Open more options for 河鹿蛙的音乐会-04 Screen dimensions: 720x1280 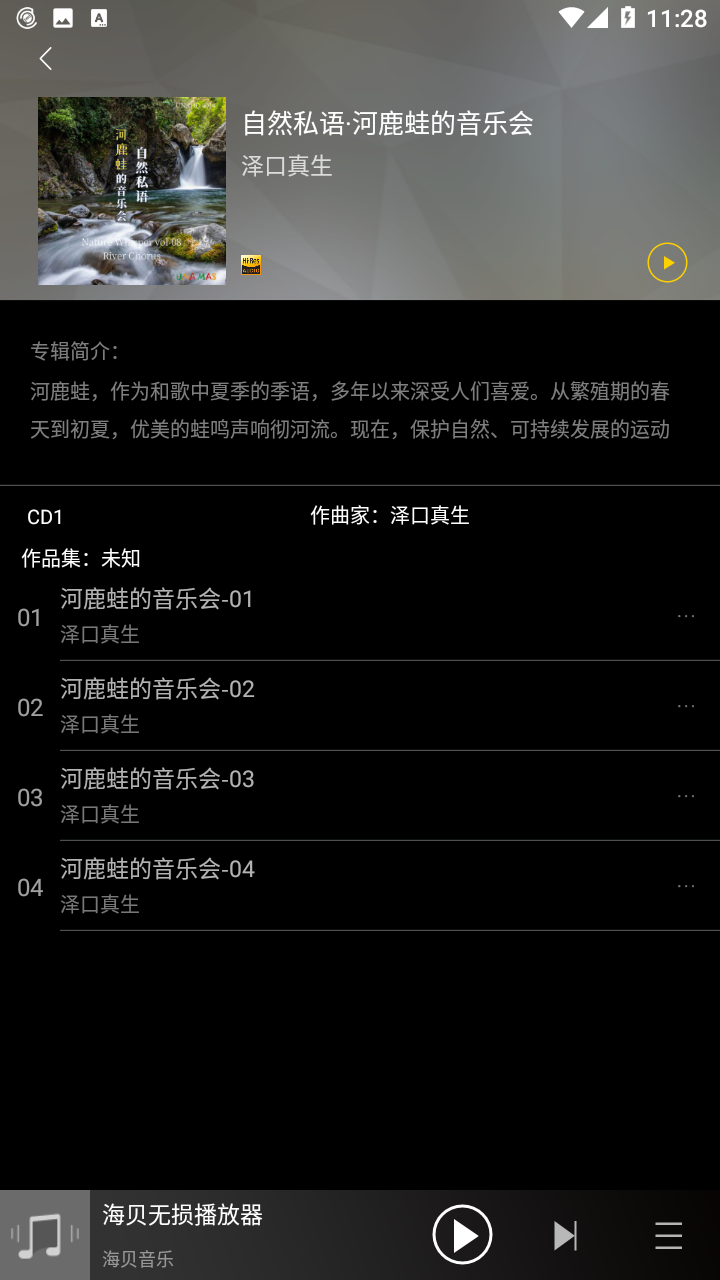pyautogui.click(x=686, y=886)
